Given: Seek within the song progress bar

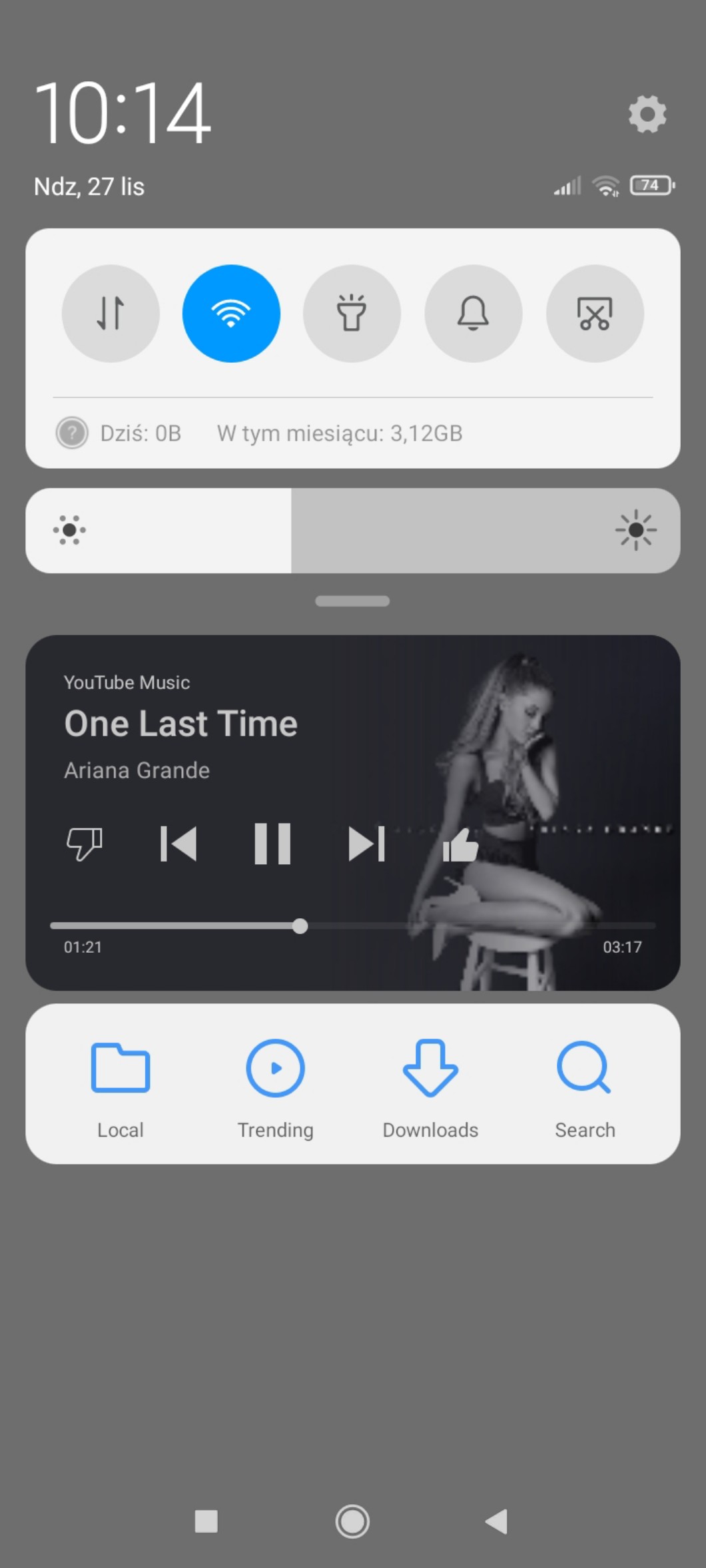Looking at the screenshot, I should pos(353,925).
